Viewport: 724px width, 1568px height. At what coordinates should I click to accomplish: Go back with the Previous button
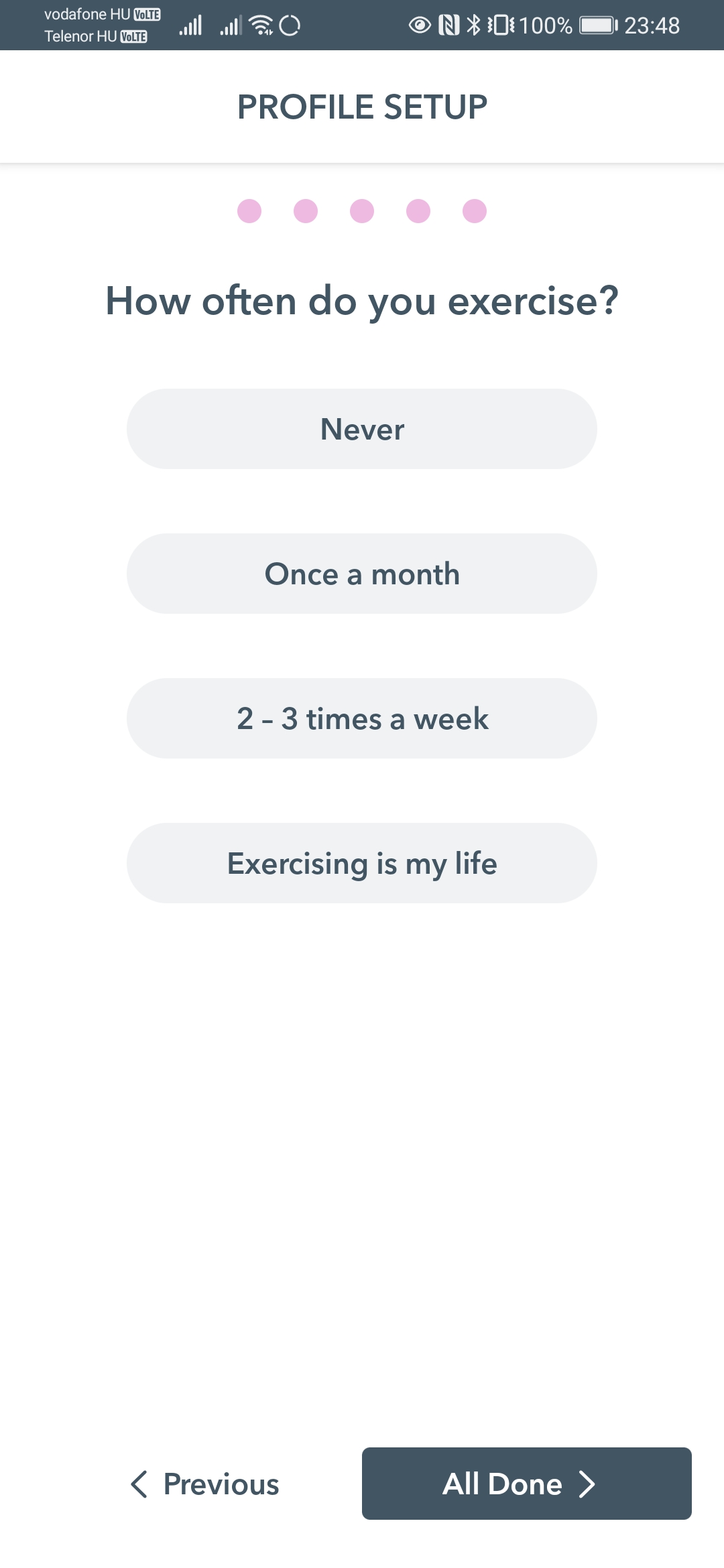coord(204,1484)
